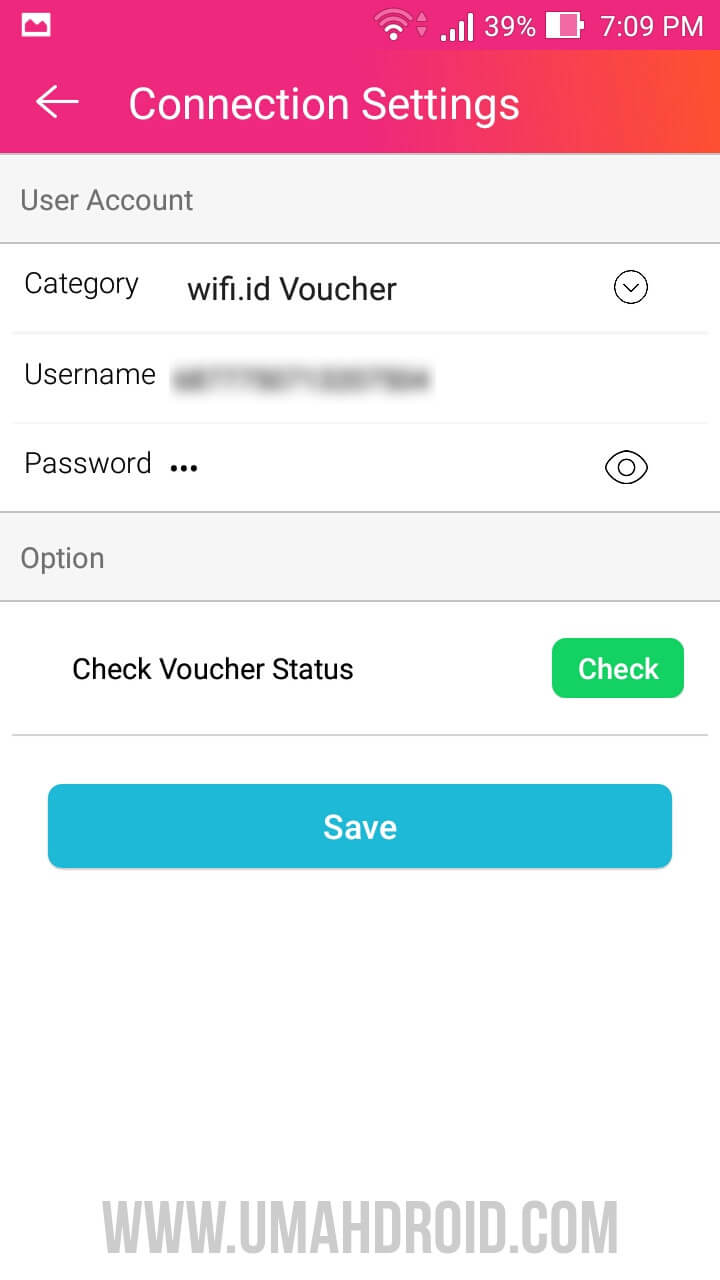Expand the Category dropdown
The image size is (720, 1280).
(630, 288)
